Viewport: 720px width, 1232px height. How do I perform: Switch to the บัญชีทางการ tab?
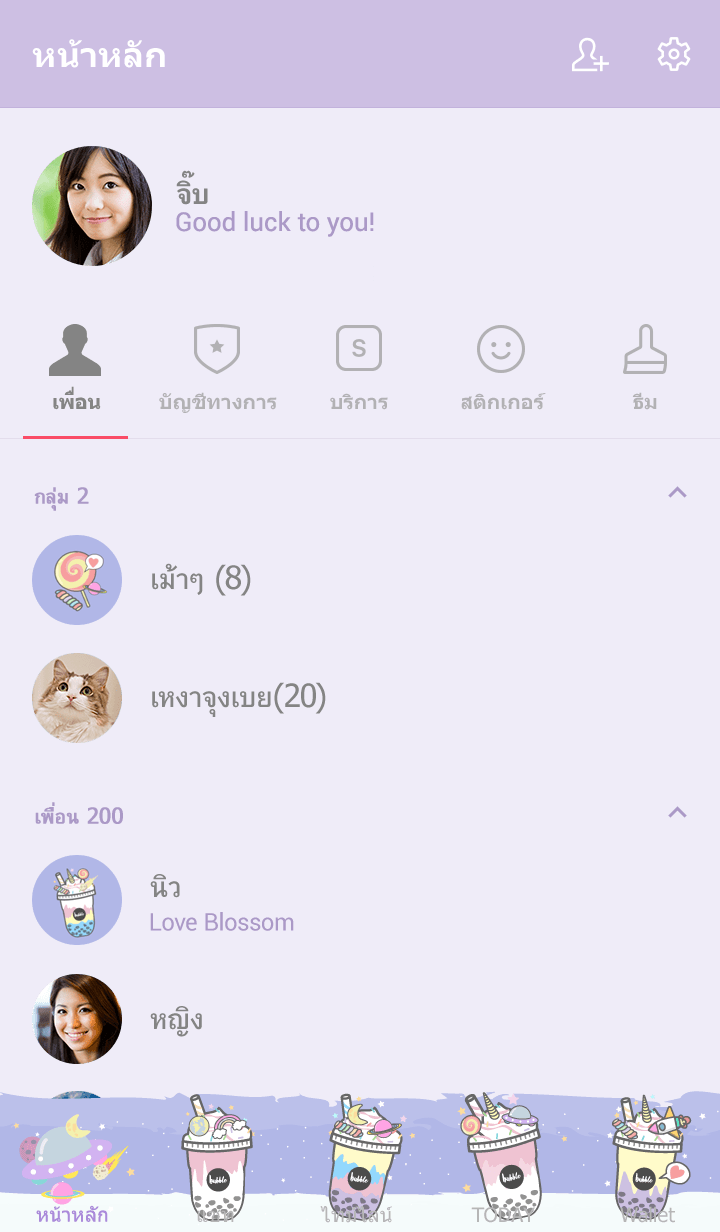(217, 370)
